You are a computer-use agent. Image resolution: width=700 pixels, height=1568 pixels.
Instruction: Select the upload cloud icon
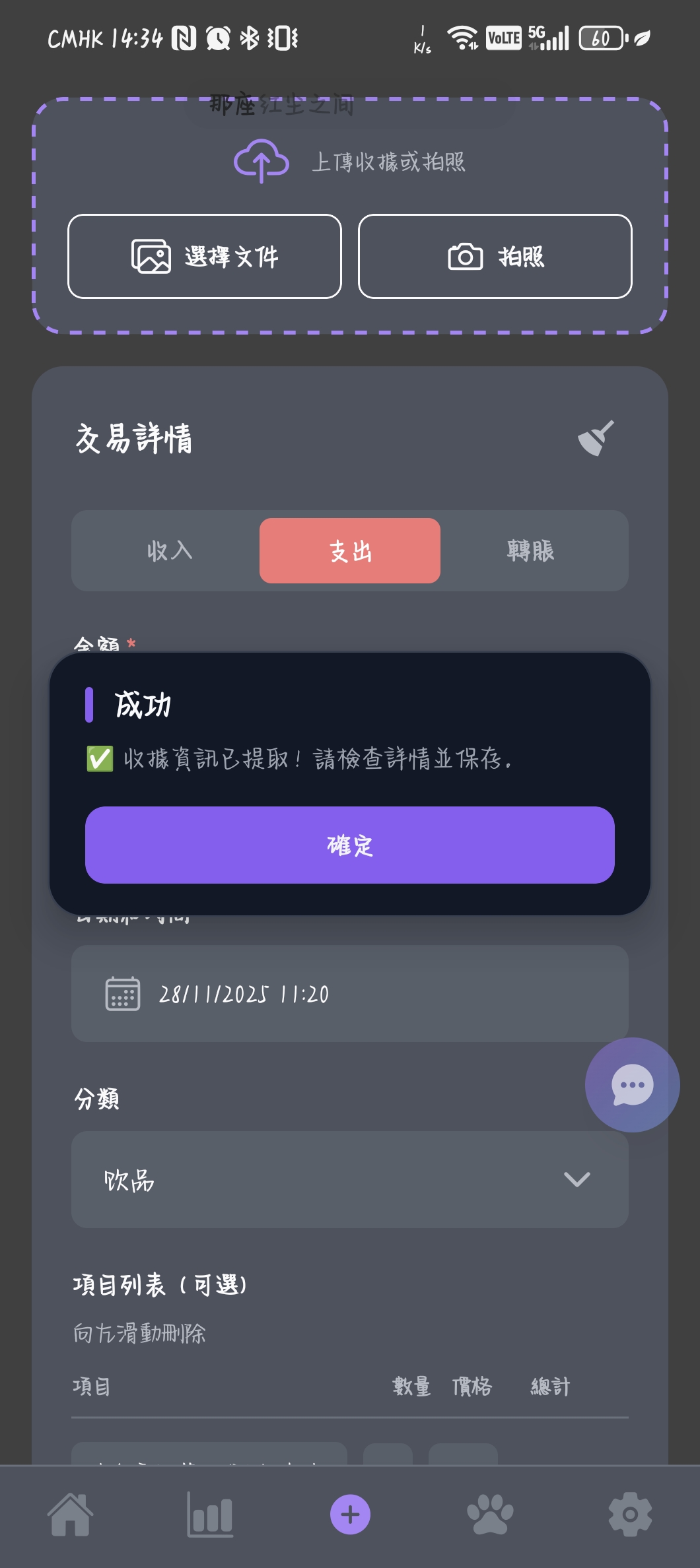[262, 160]
